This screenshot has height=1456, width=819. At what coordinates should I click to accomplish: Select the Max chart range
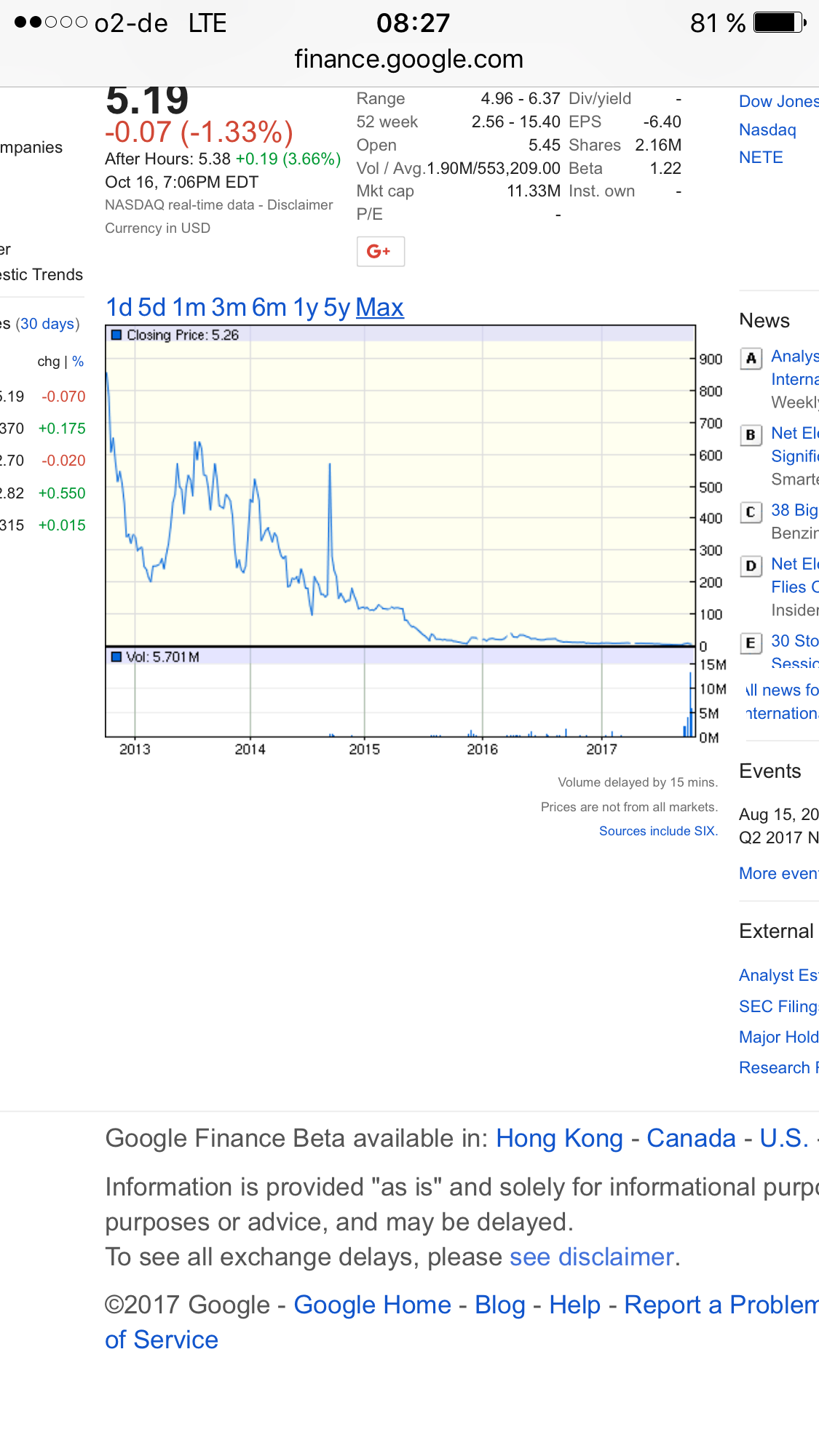pos(379,308)
